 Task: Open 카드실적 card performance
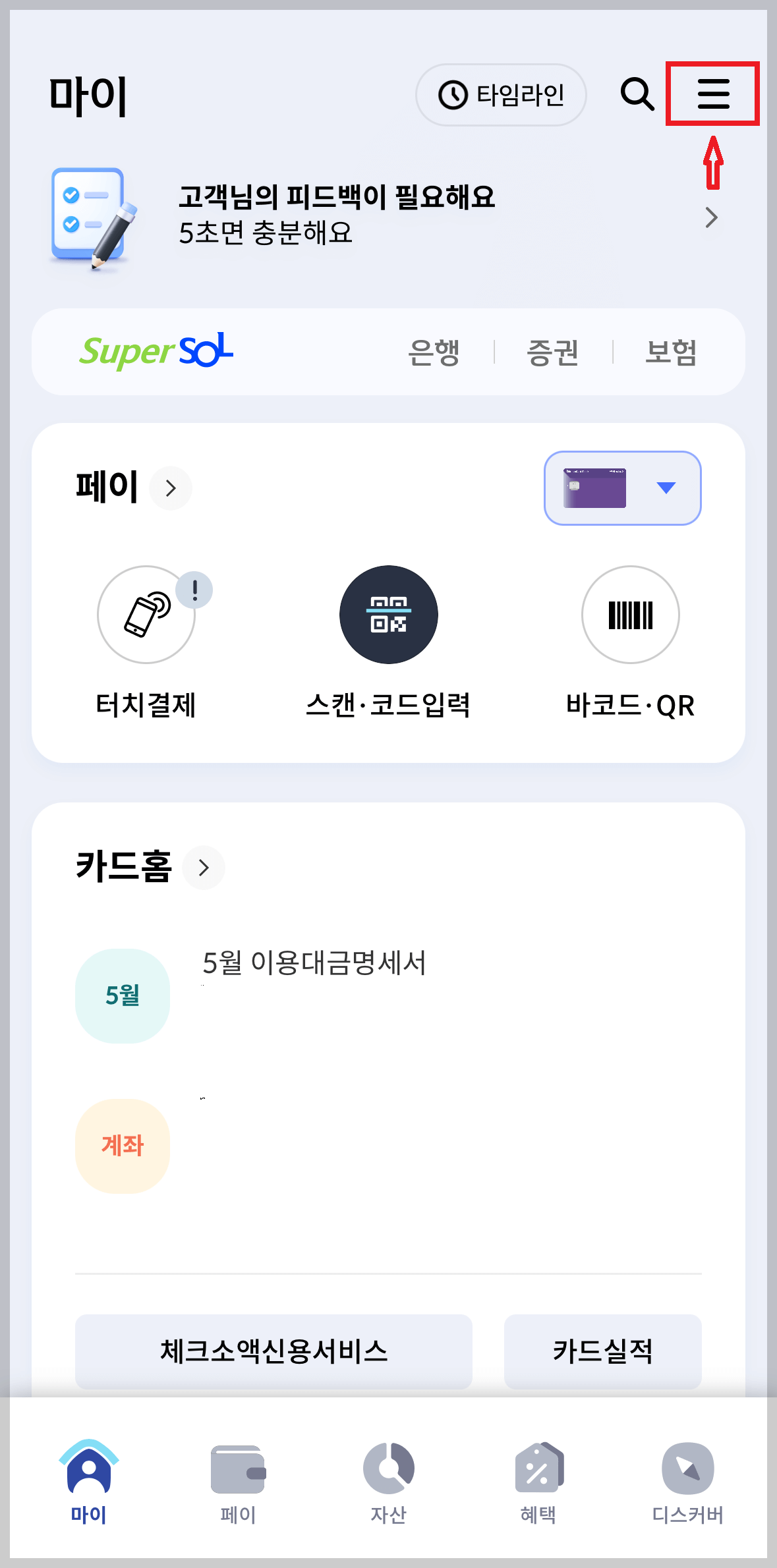[x=602, y=1352]
